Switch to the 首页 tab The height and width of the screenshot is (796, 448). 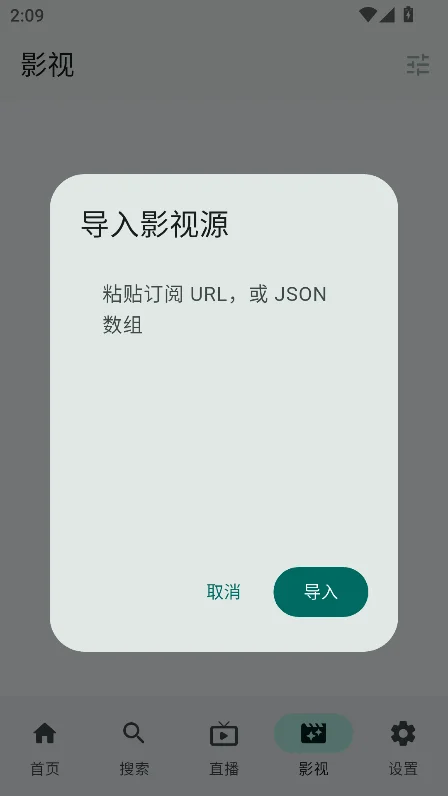pos(45,748)
